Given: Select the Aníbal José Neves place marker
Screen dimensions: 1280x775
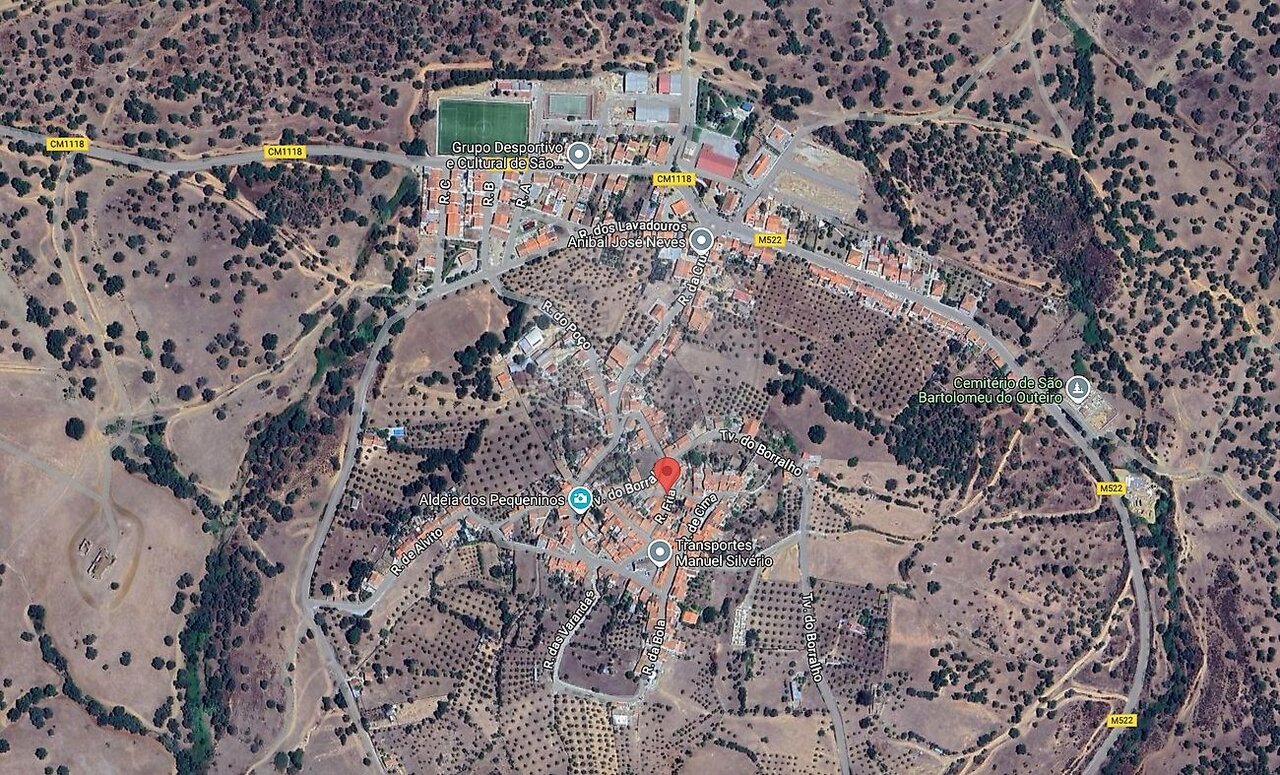Looking at the screenshot, I should pos(701,240).
